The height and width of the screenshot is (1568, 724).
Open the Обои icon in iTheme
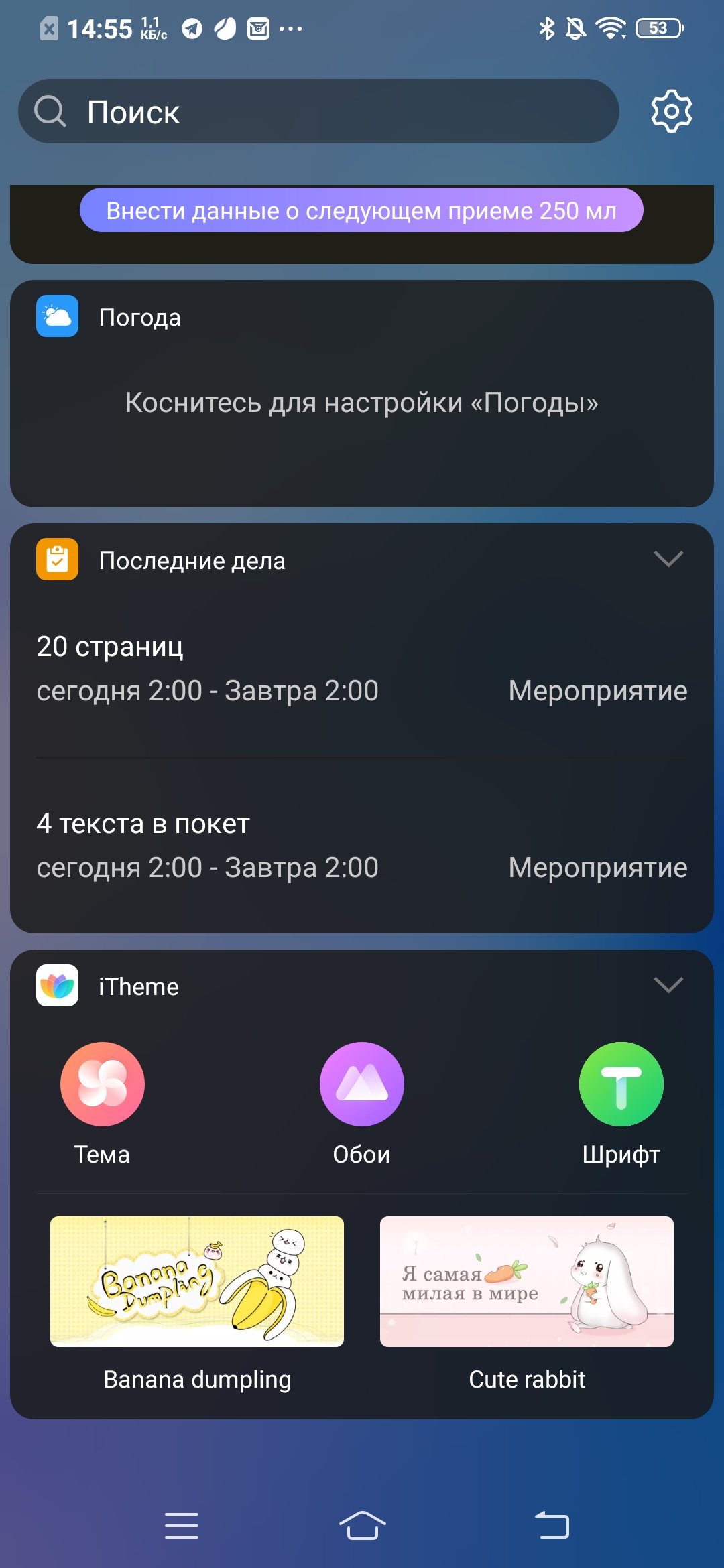361,1084
